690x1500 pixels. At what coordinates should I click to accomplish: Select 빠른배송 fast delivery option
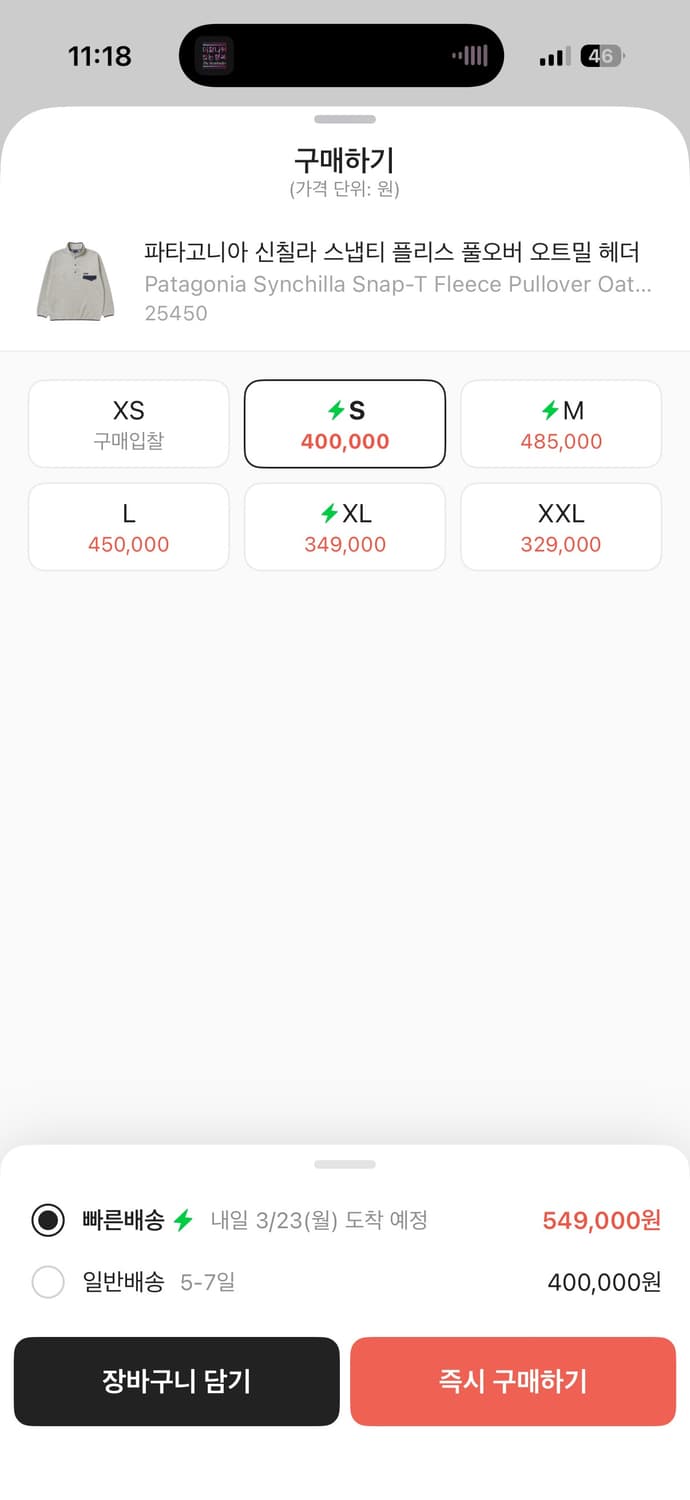48,1220
